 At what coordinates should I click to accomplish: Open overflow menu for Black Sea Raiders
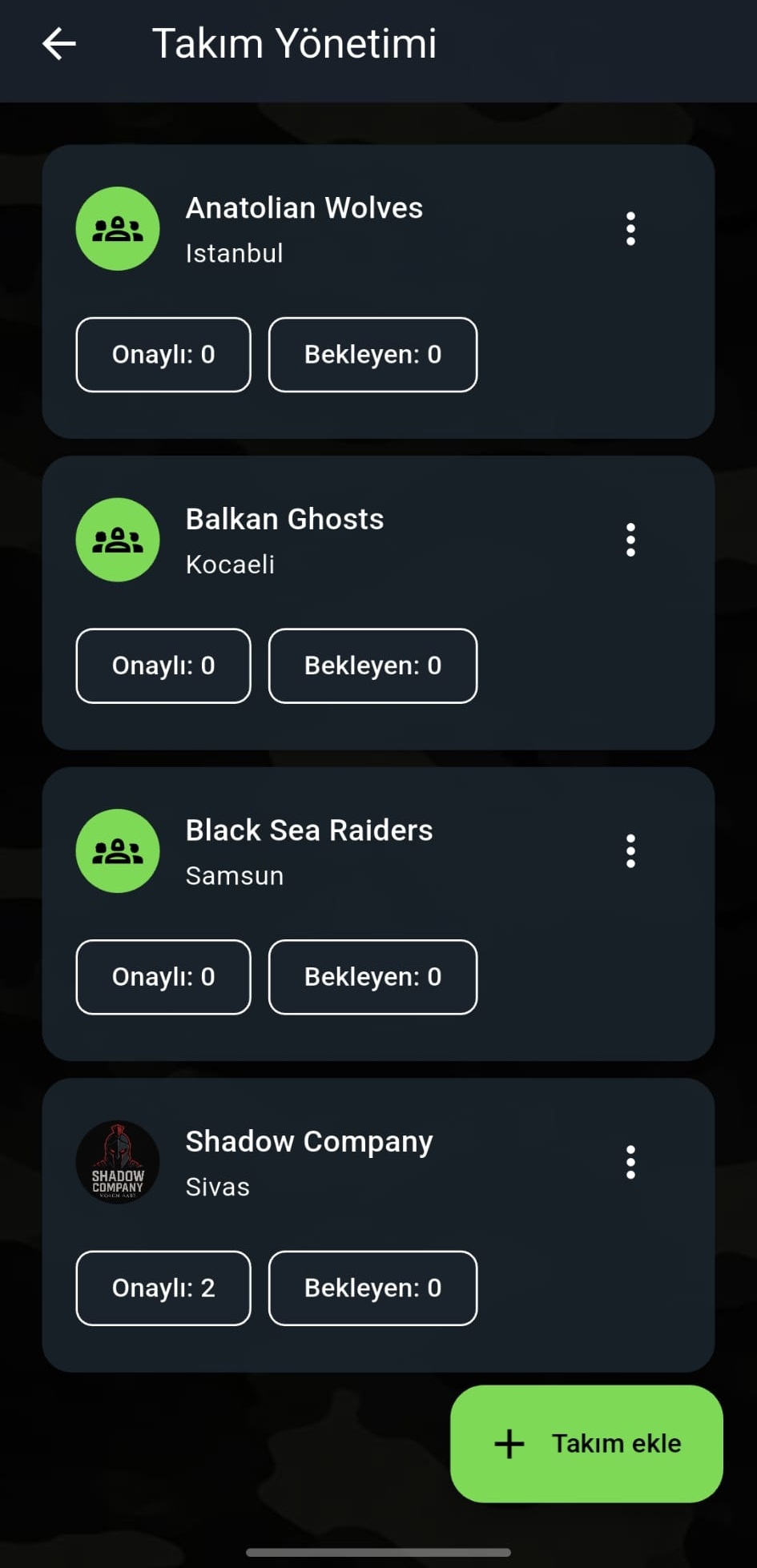tap(630, 851)
